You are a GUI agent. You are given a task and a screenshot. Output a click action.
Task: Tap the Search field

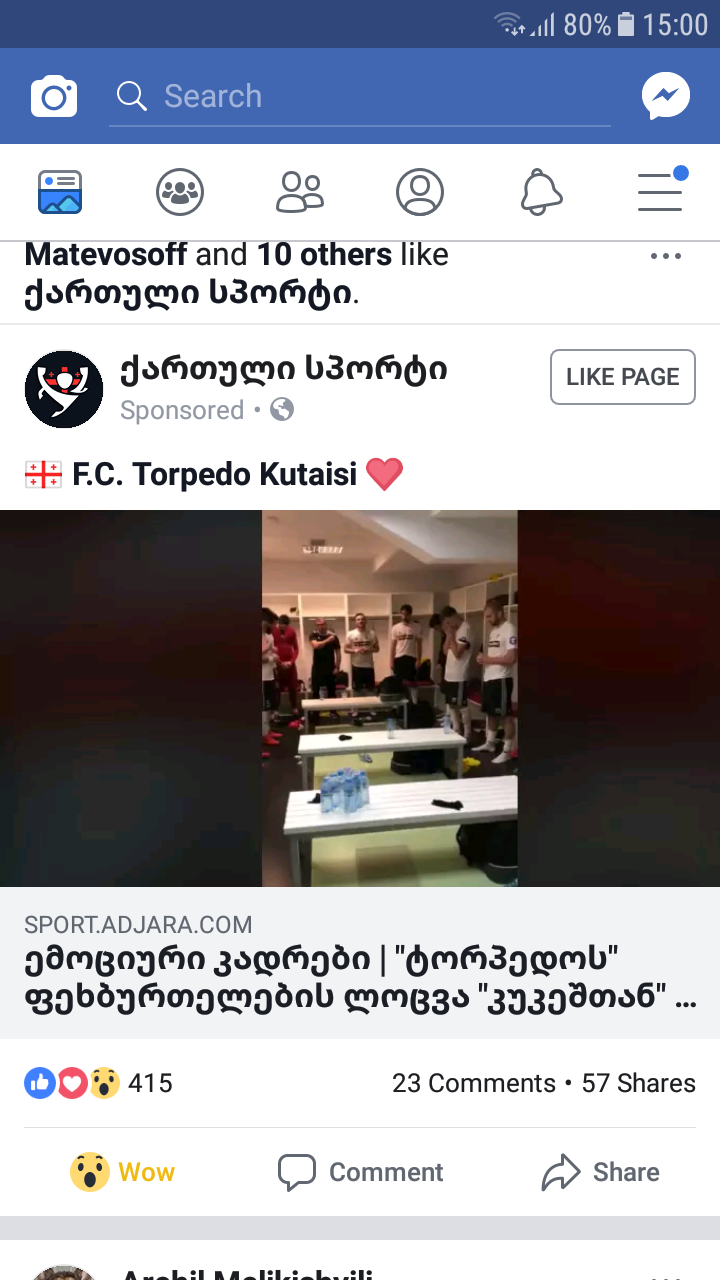[360, 97]
